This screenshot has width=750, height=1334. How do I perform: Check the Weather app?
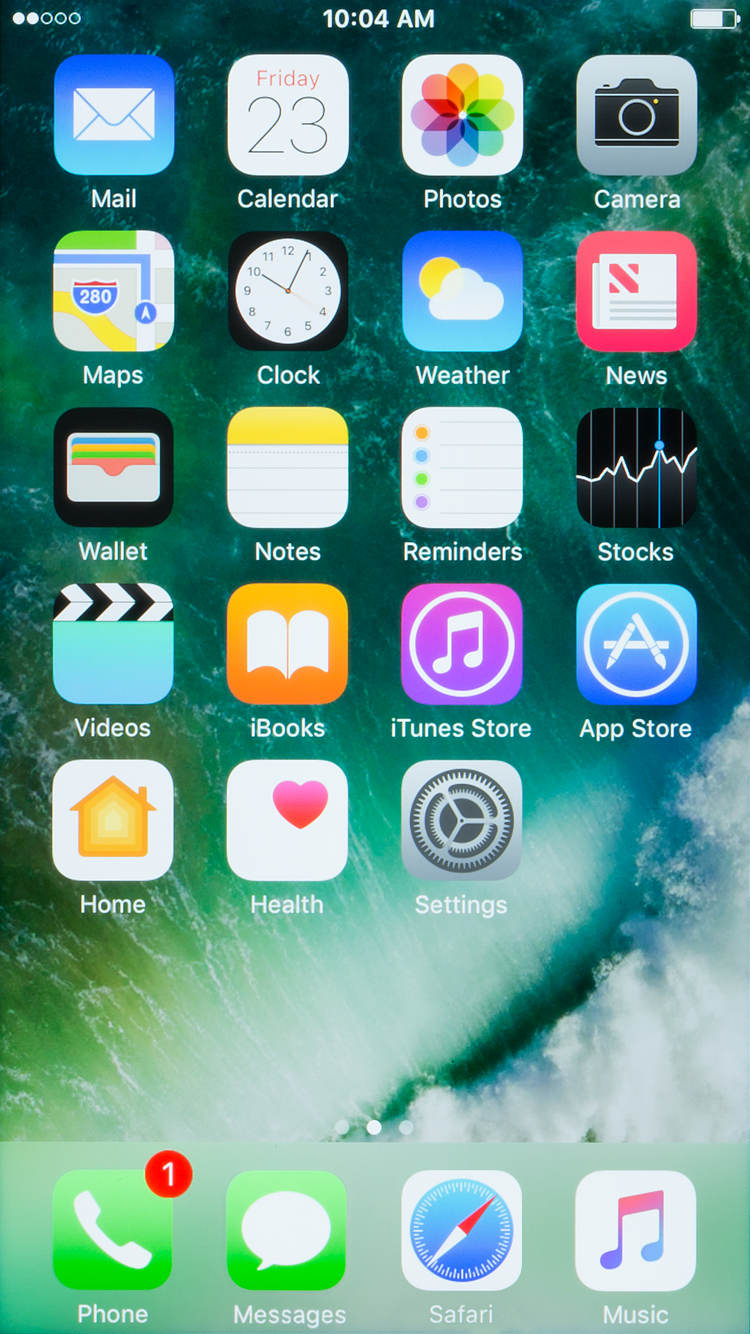pyautogui.click(x=462, y=292)
